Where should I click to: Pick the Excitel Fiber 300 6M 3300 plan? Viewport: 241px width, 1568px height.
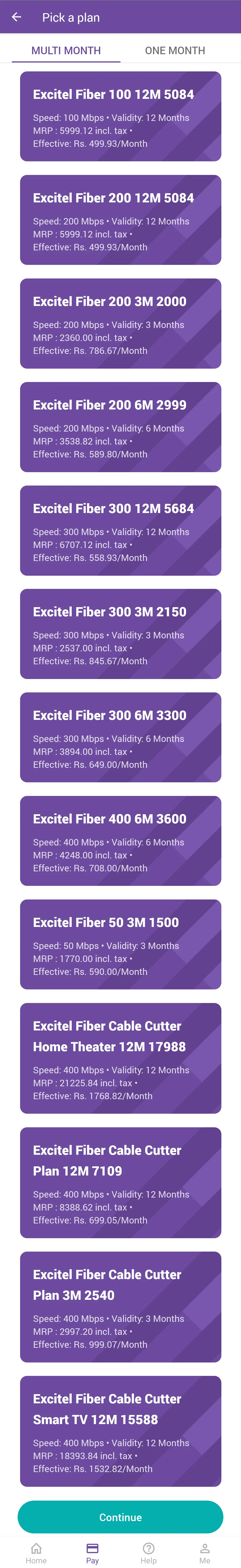tap(120, 737)
